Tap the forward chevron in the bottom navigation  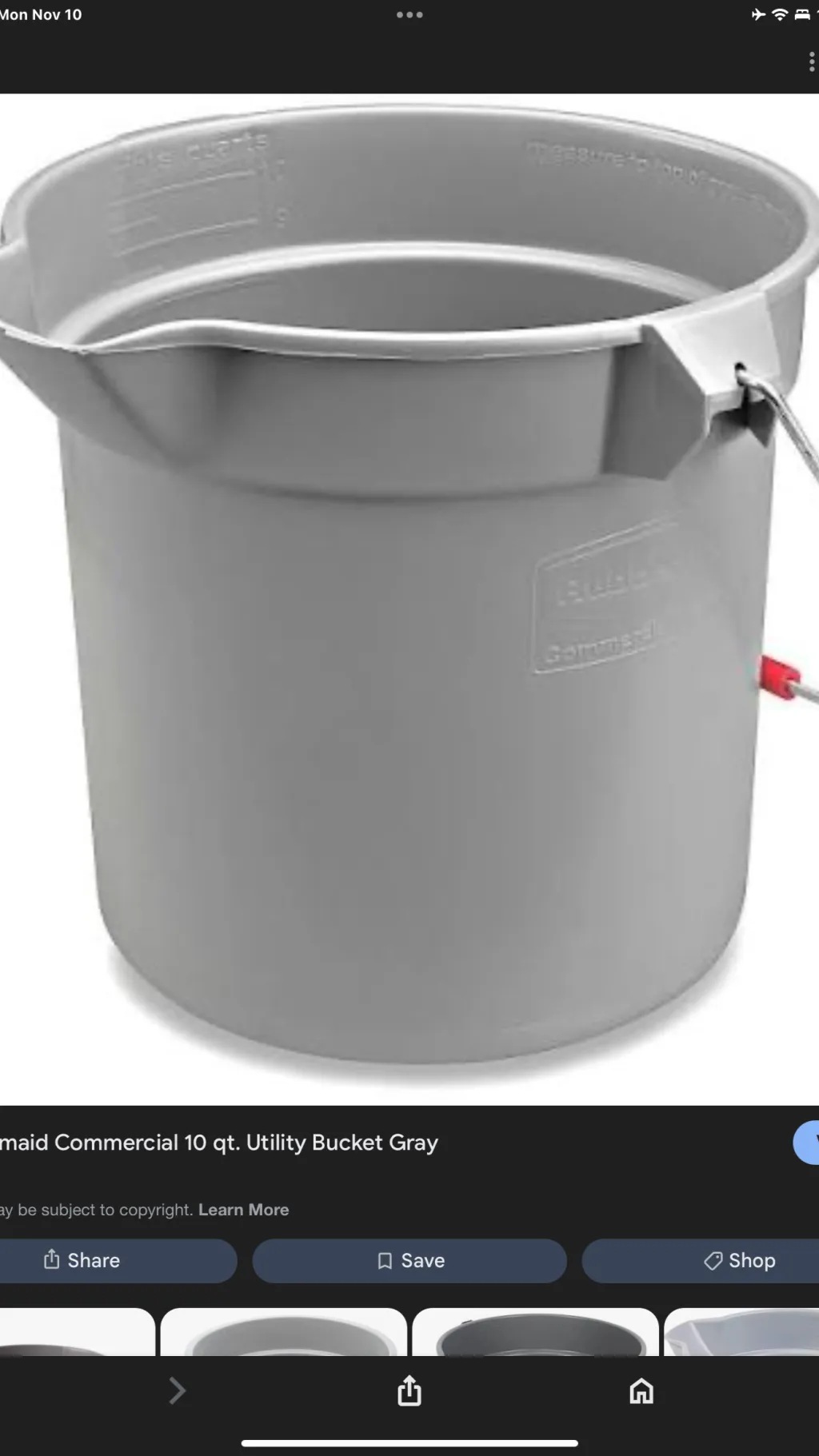coord(177,1391)
